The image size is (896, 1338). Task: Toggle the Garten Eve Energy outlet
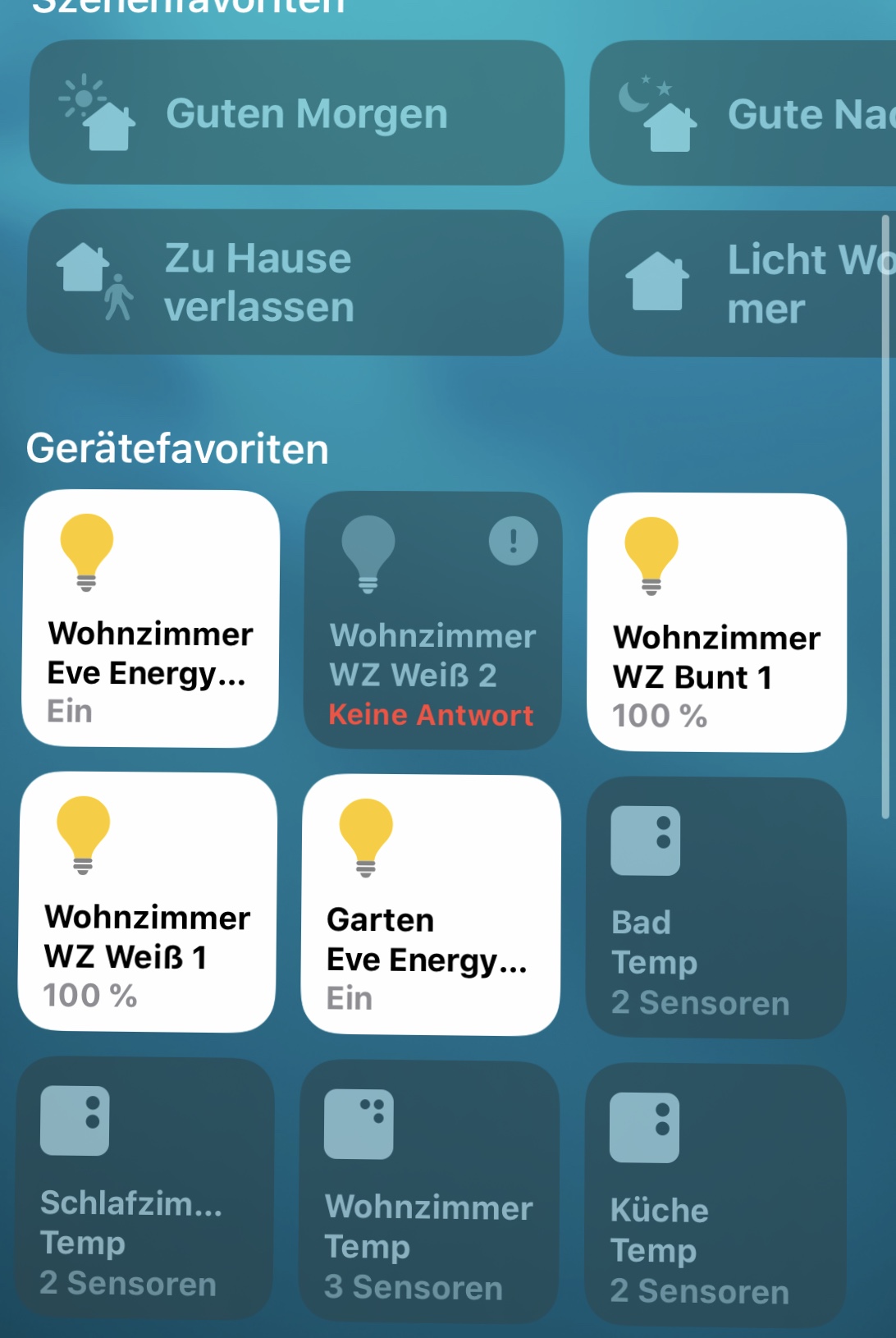[431, 905]
